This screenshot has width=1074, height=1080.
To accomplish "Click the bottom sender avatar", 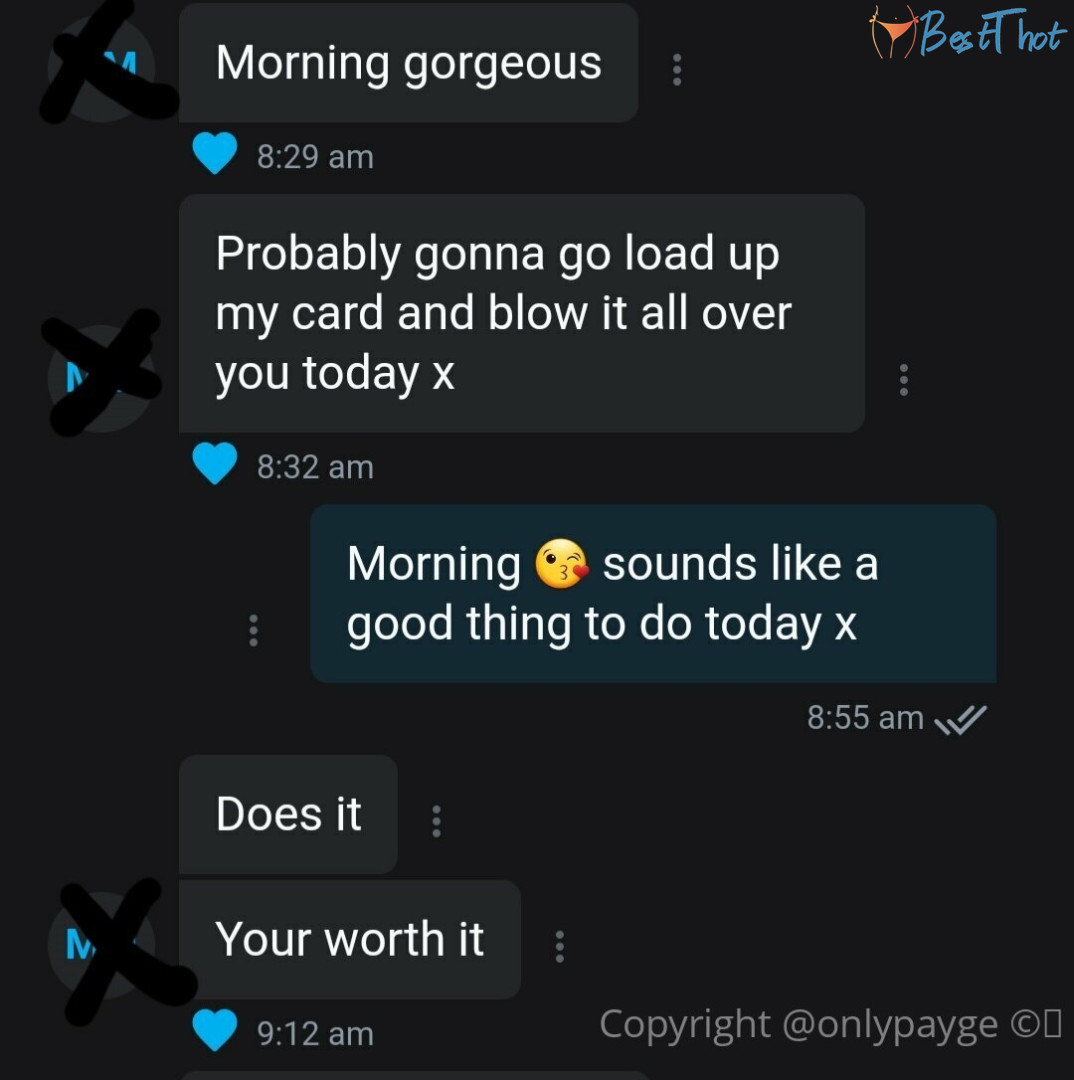I will pyautogui.click(x=100, y=945).
